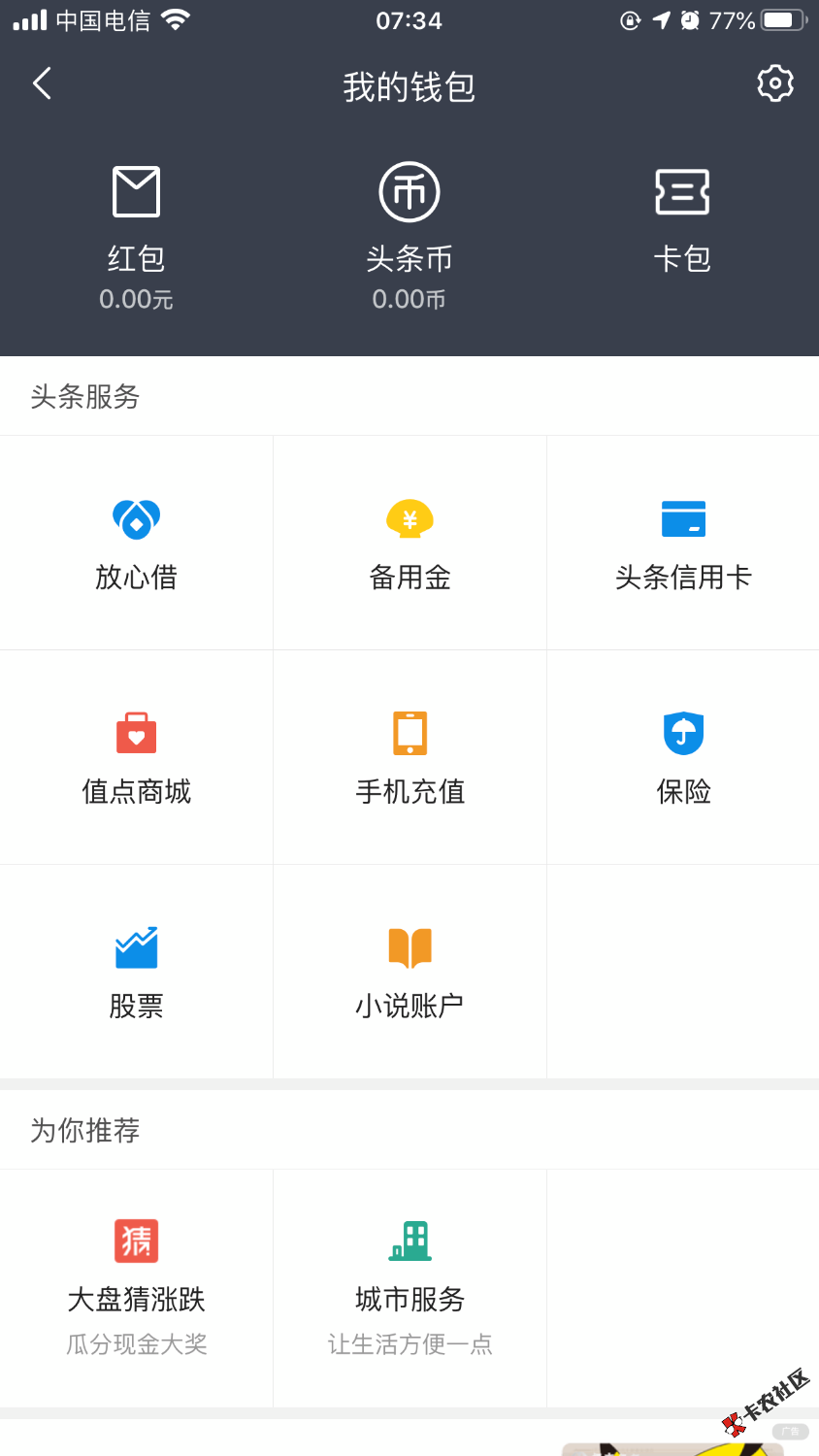
Task: Open 手机充值 phone top-up
Action: tap(409, 757)
